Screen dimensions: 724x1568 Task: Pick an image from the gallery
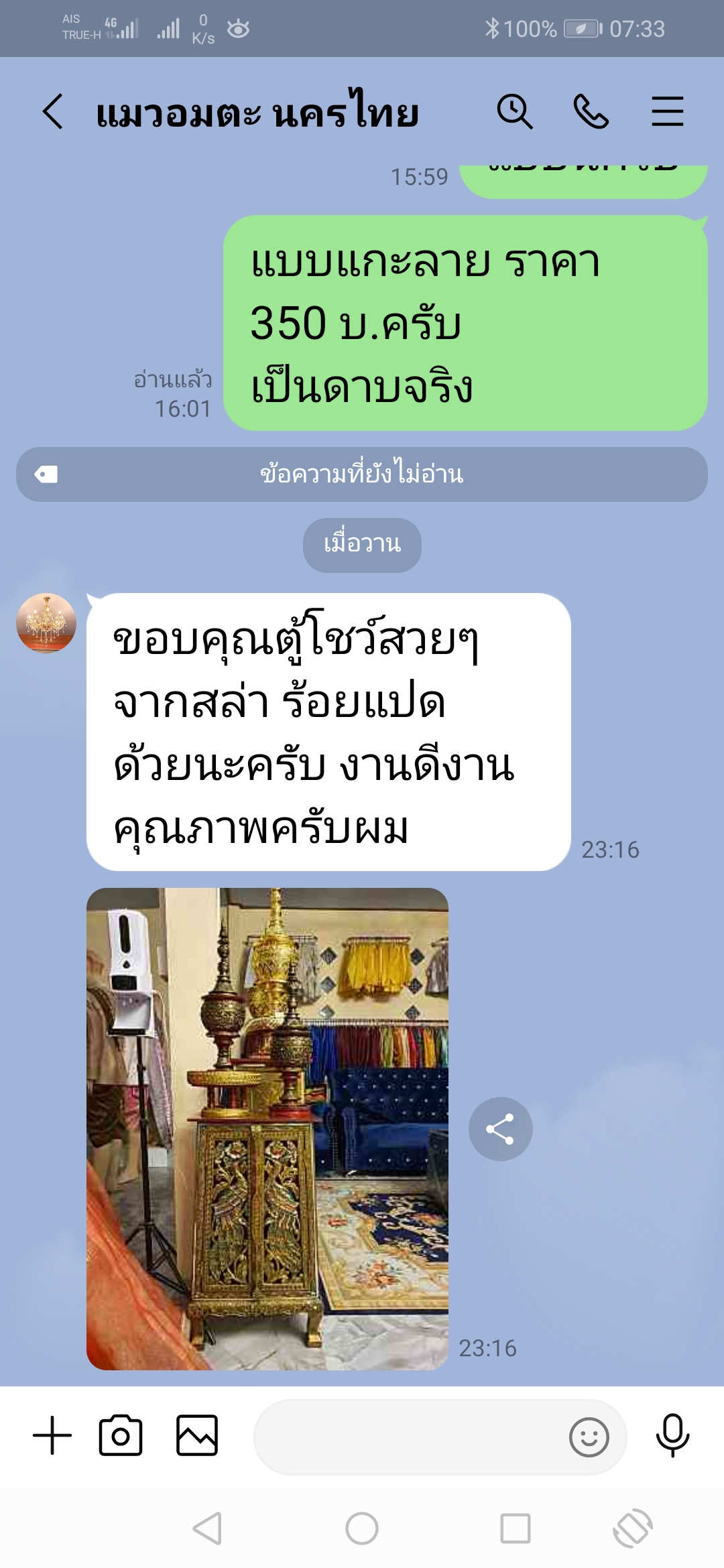click(x=196, y=1436)
